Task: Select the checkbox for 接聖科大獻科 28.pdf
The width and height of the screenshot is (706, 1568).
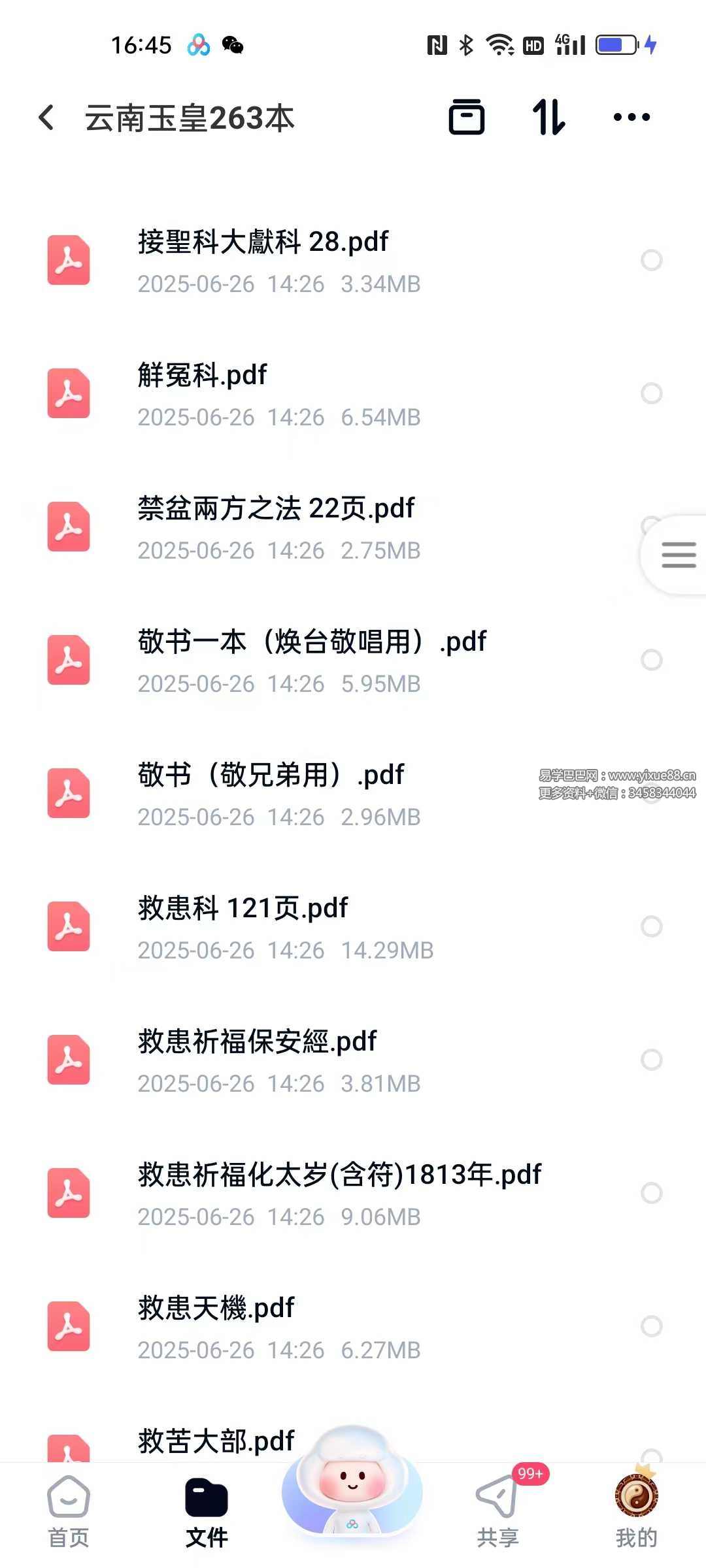Action: pyautogui.click(x=652, y=260)
